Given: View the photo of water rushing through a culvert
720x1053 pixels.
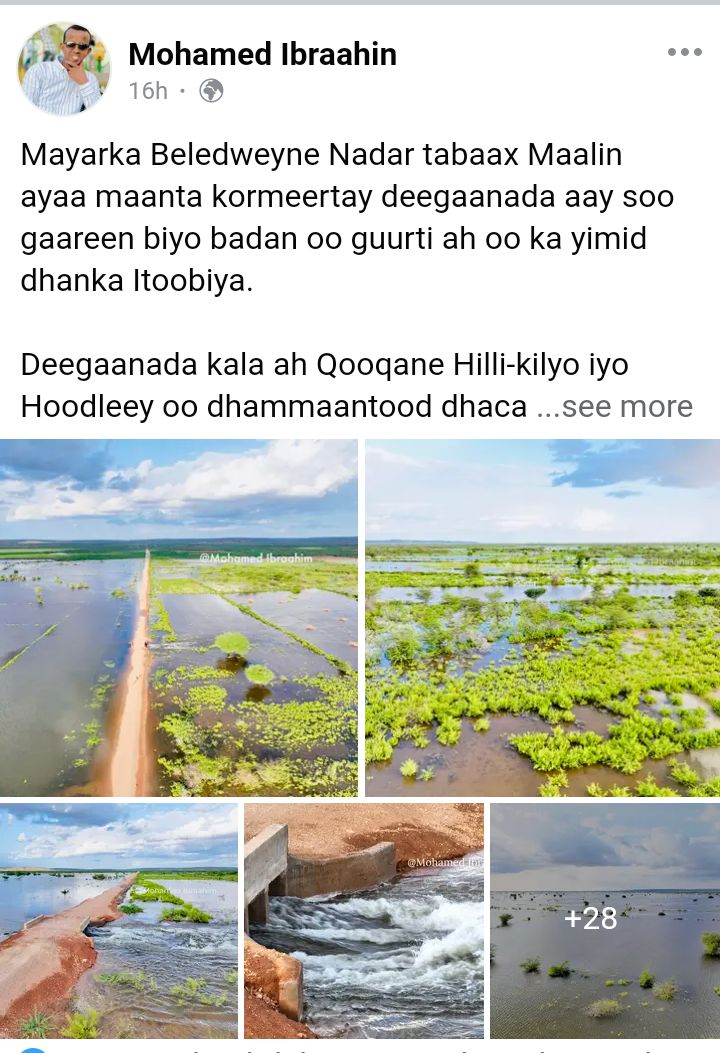Looking at the screenshot, I should [364, 920].
